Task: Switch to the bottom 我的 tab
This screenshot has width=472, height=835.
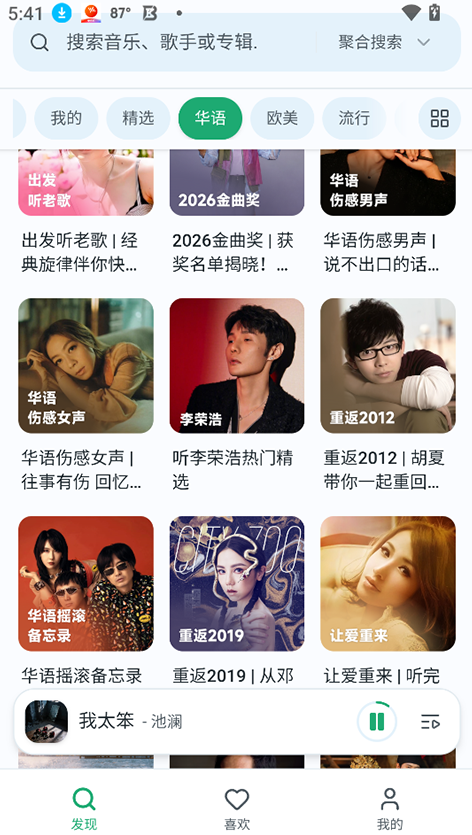Action: point(390,809)
